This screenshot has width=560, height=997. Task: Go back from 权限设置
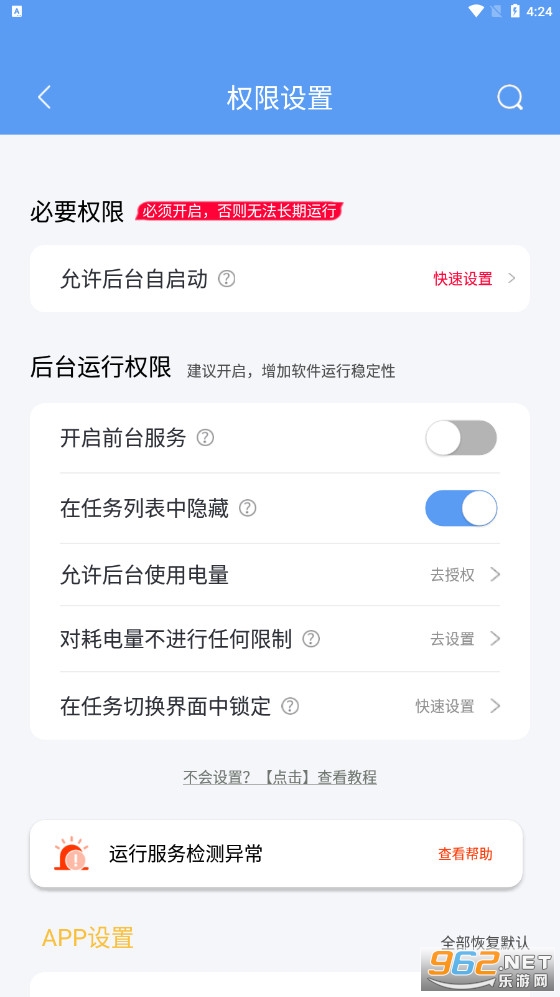[44, 98]
